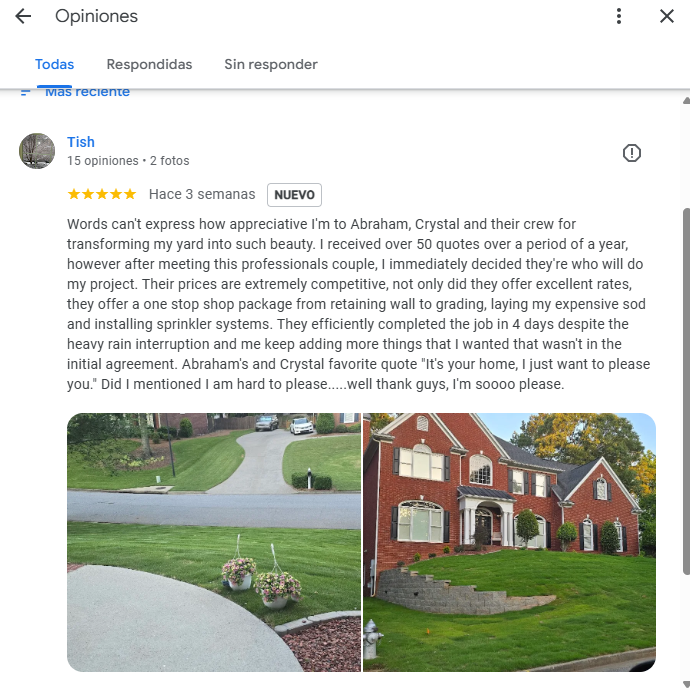Viewport: 690px width, 690px height.
Task: Report Tish's review with the flag icon
Action: [631, 153]
